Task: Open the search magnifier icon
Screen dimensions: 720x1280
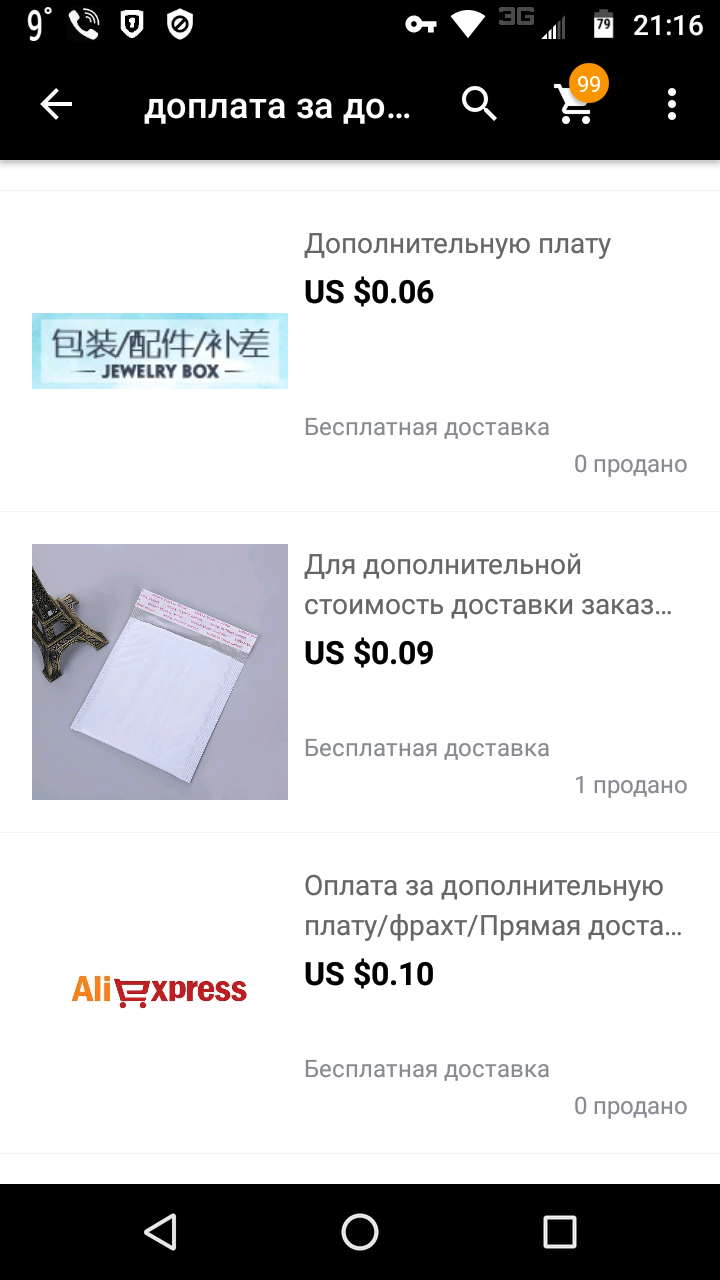Action: 479,104
